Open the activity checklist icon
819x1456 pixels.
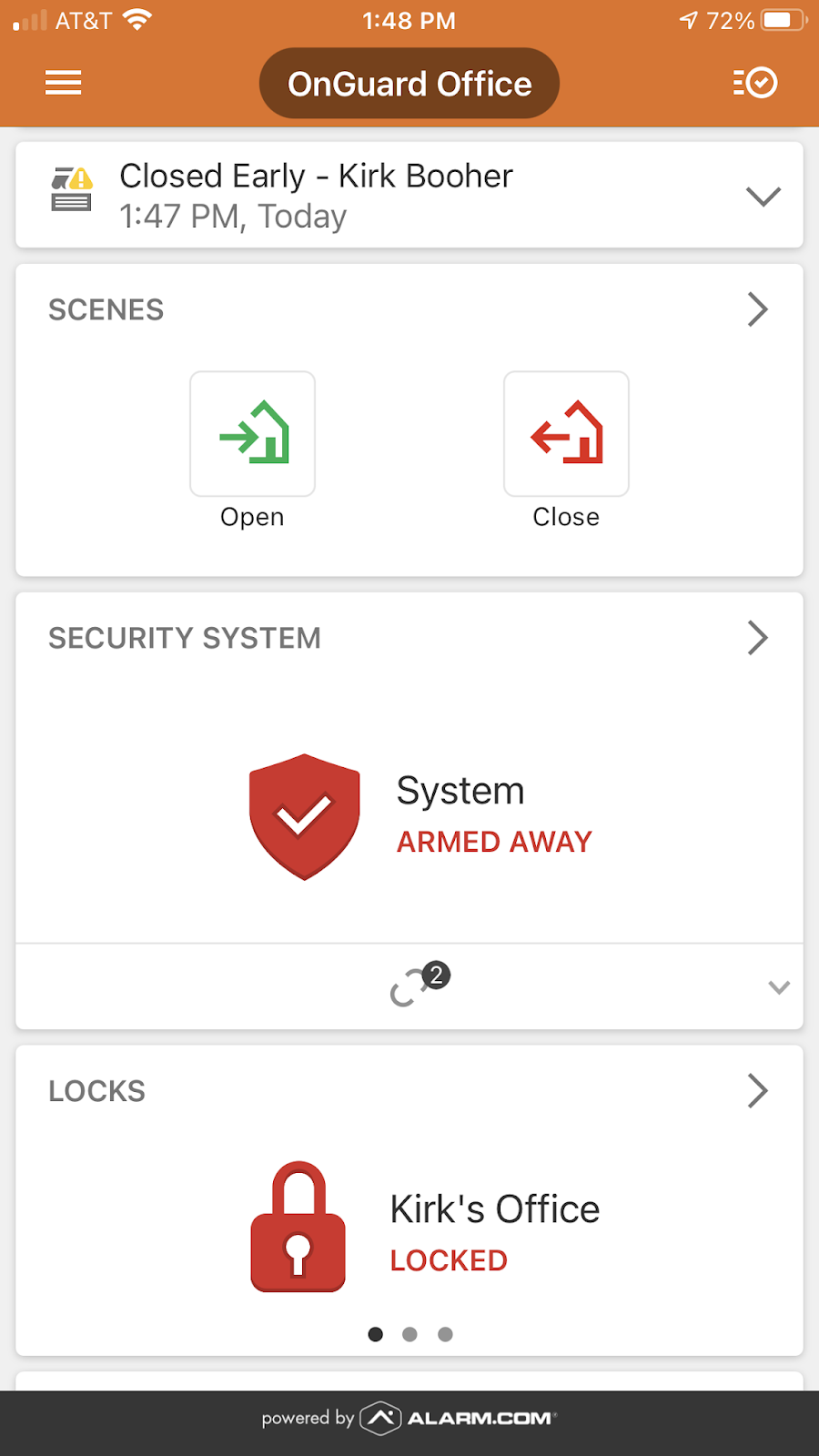754,83
